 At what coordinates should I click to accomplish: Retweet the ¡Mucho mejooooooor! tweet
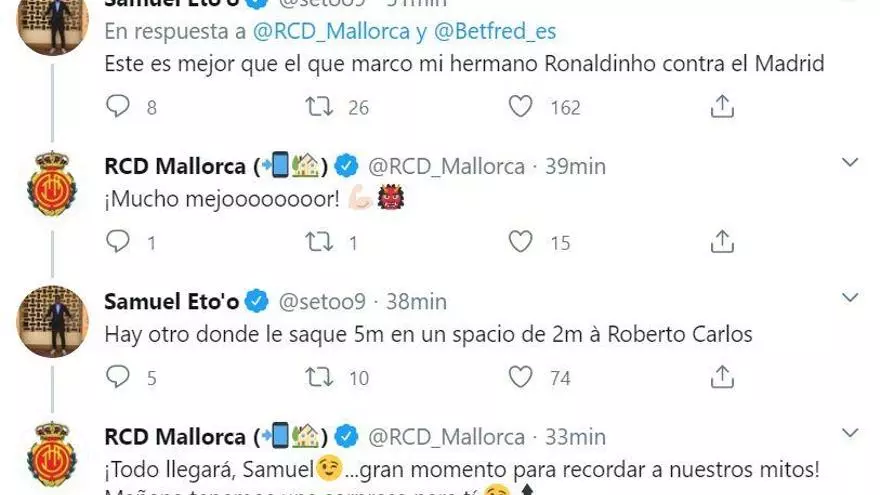(321, 241)
